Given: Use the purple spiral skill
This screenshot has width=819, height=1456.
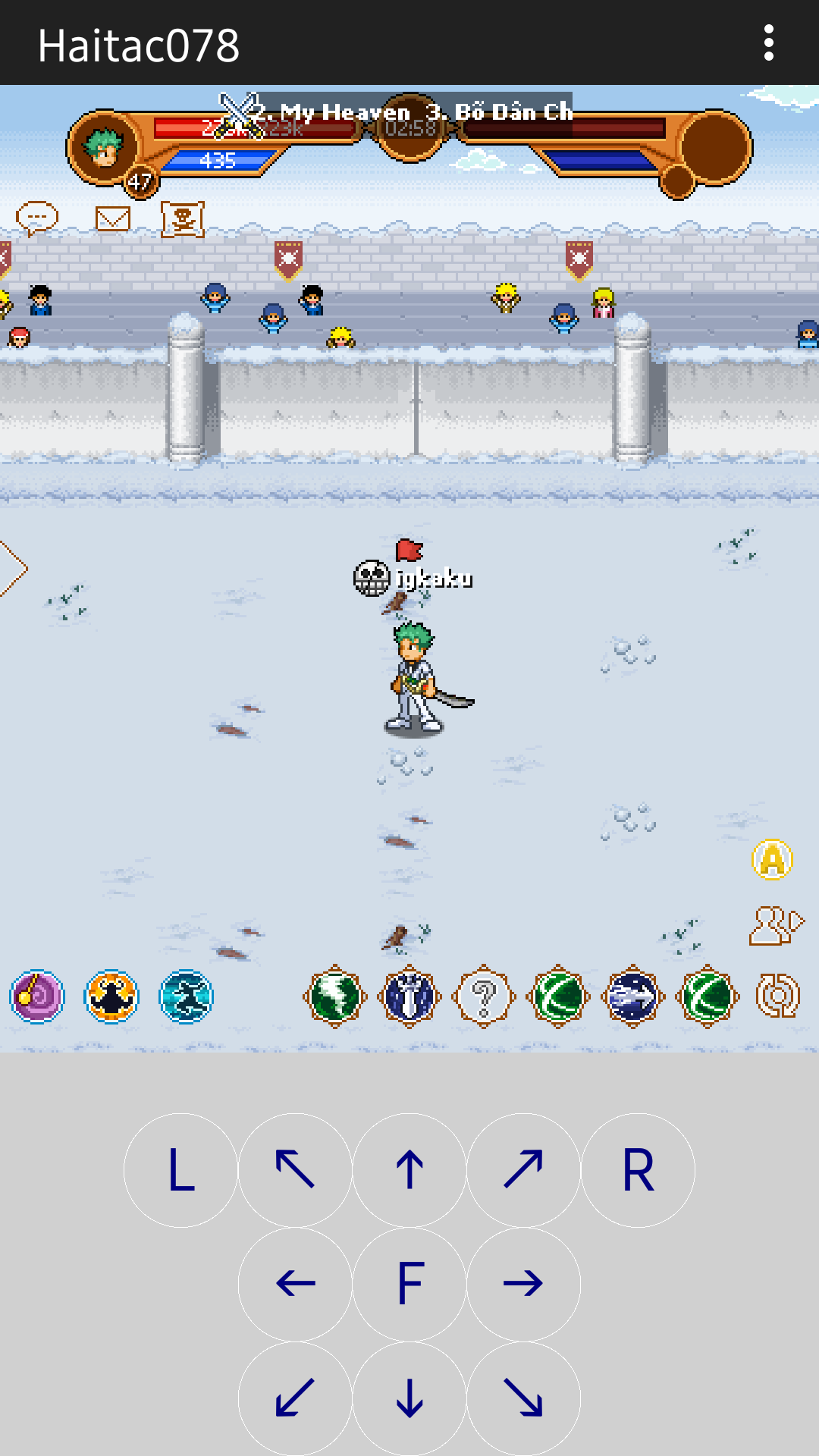Looking at the screenshot, I should [x=36, y=996].
